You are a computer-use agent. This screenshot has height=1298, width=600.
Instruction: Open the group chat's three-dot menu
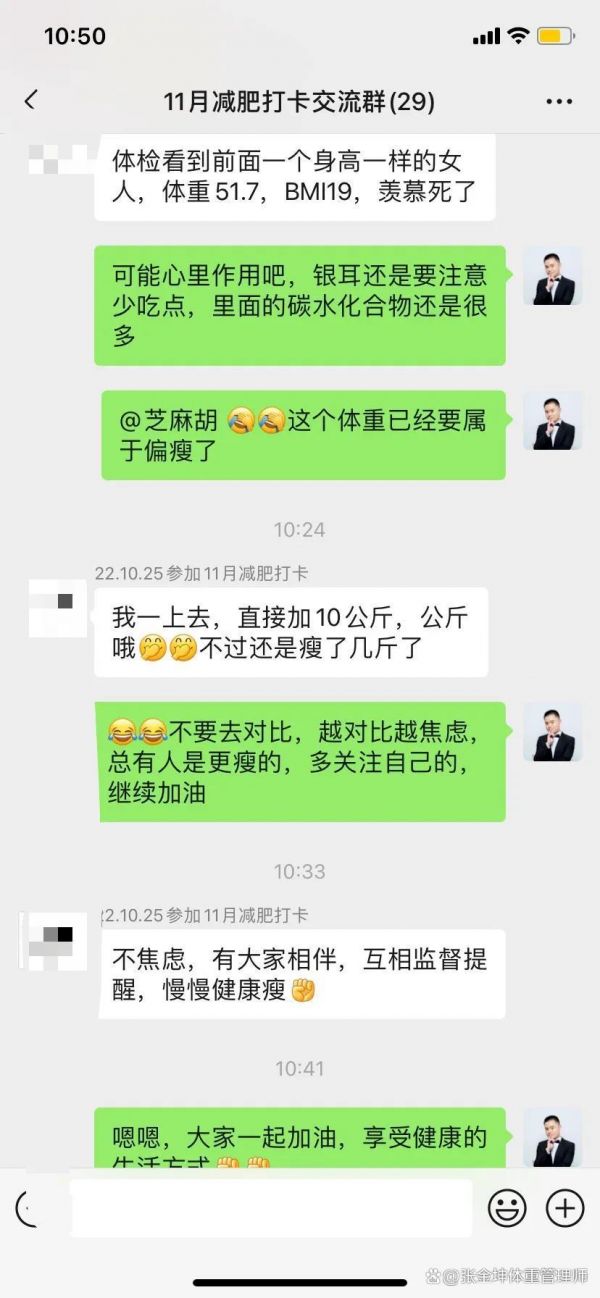[x=558, y=101]
